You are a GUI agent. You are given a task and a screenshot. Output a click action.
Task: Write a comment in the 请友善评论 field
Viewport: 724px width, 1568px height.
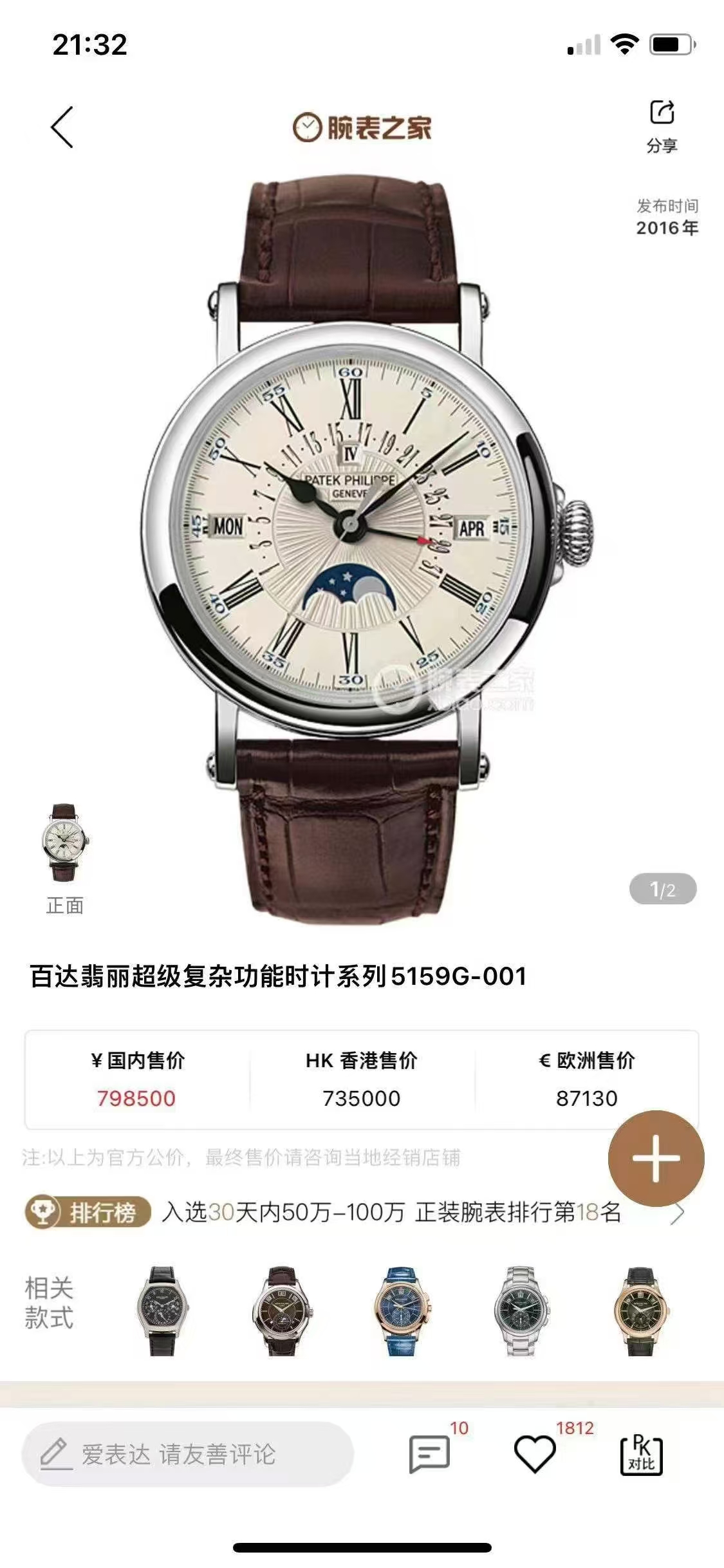point(187,1454)
